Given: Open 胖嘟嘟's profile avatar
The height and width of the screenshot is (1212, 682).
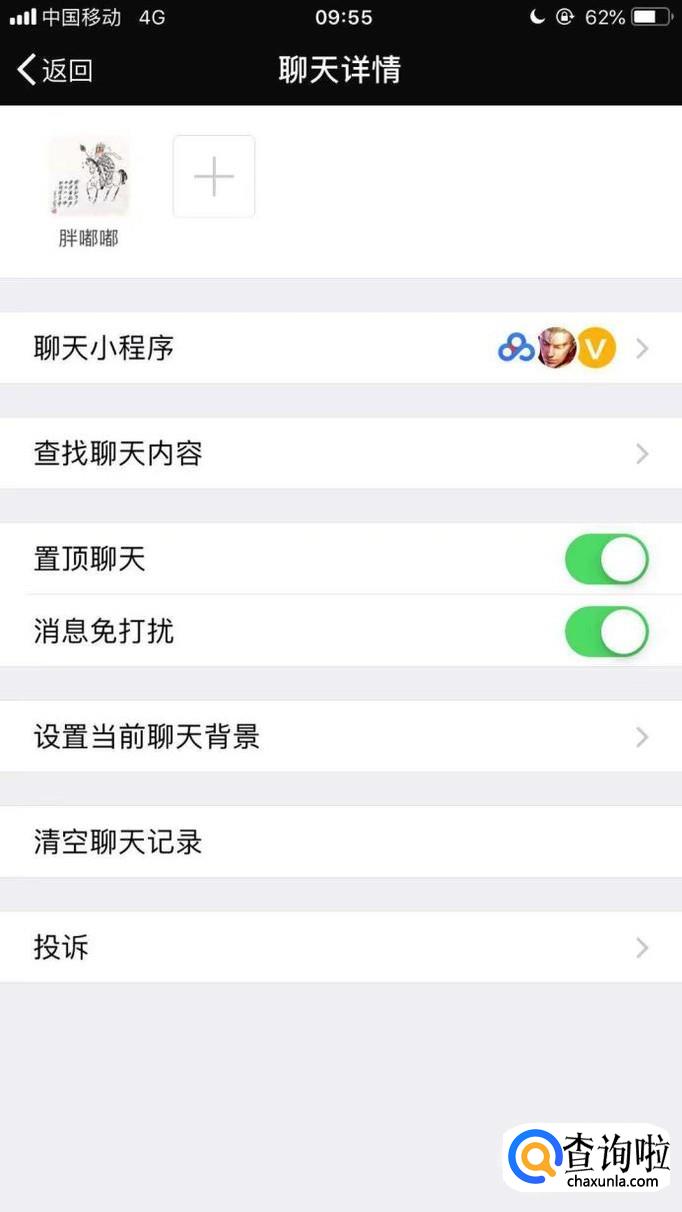Looking at the screenshot, I should point(90,177).
